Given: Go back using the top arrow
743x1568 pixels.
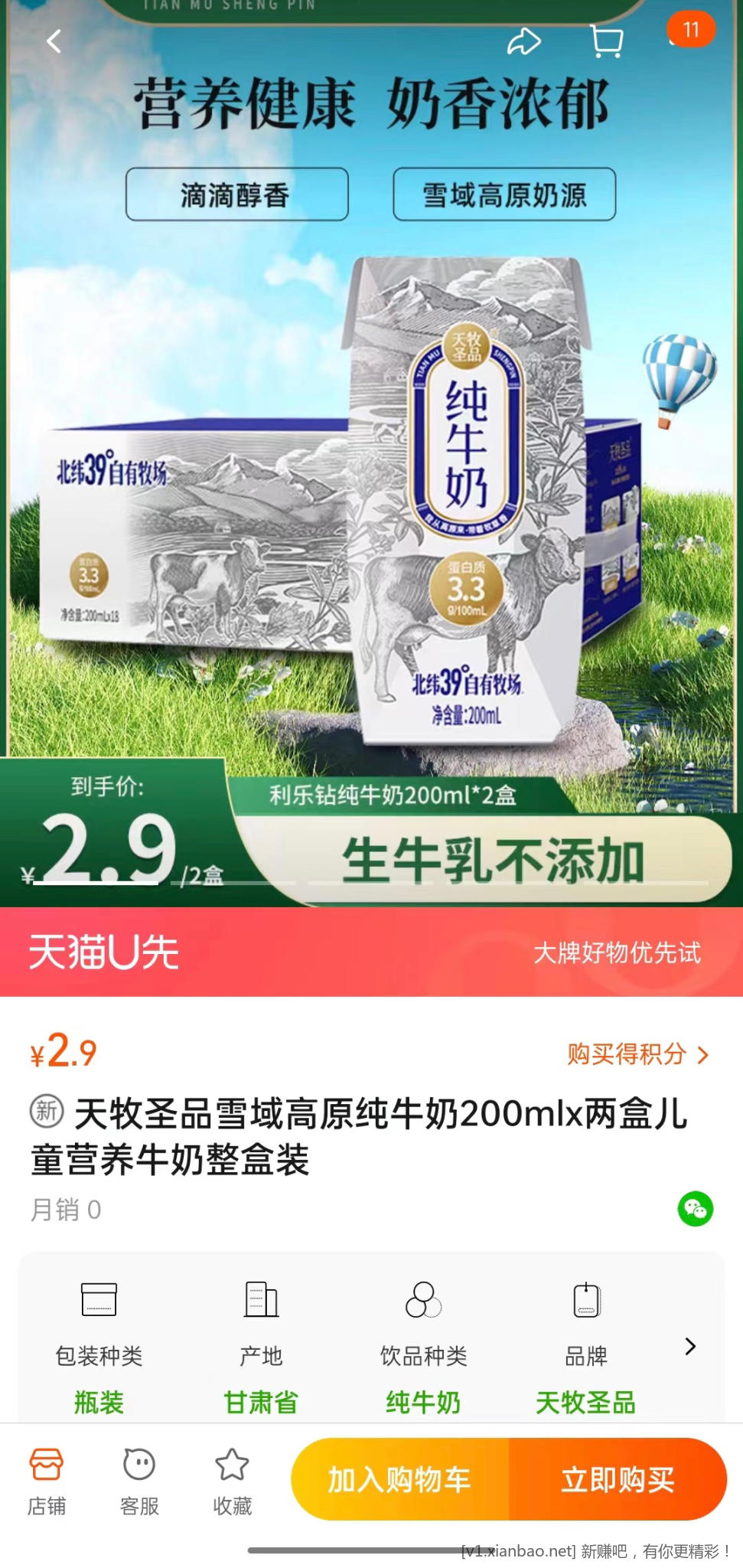Looking at the screenshot, I should coord(54,41).
